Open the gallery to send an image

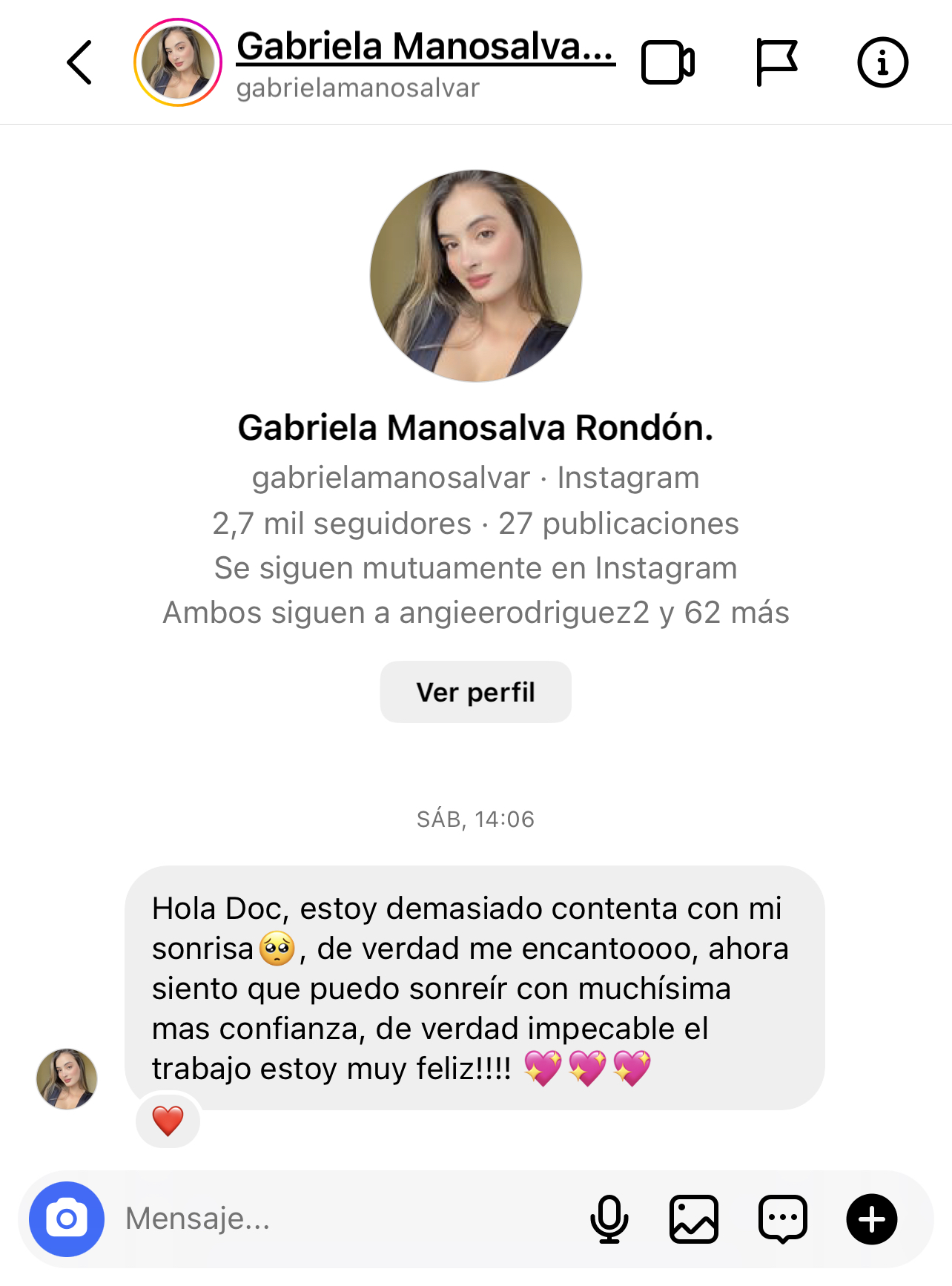(694, 1219)
